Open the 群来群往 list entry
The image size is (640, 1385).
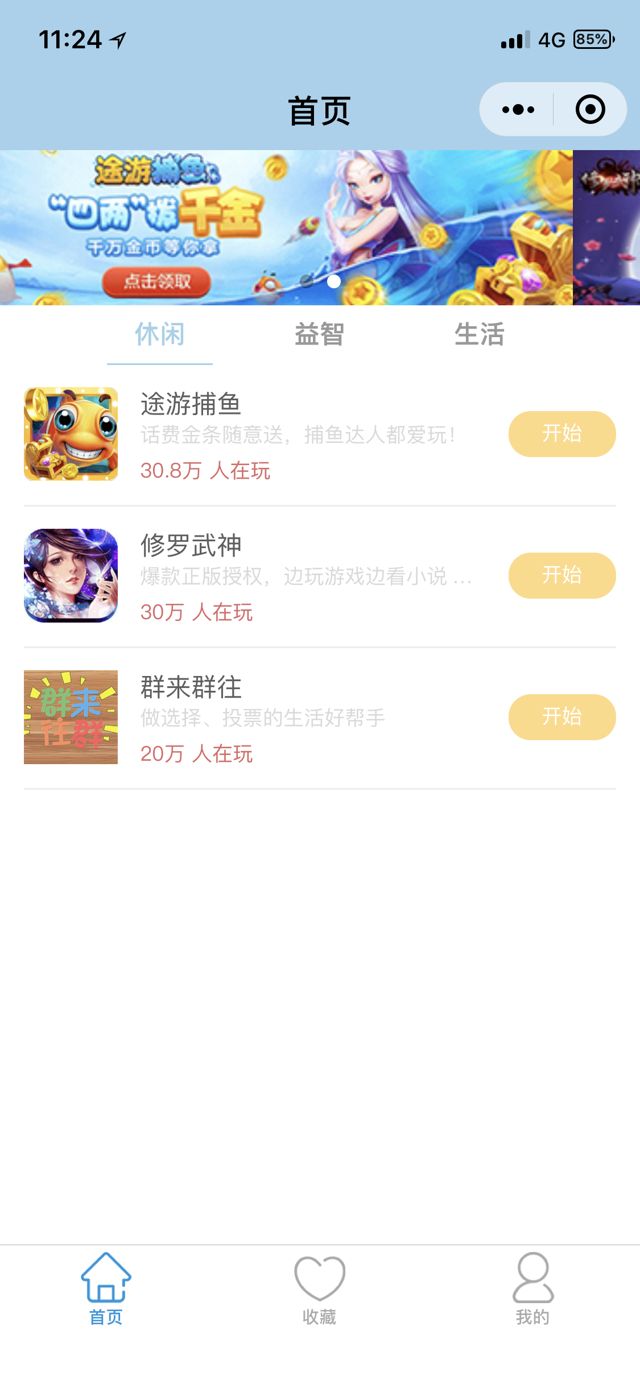pyautogui.click(x=300, y=718)
